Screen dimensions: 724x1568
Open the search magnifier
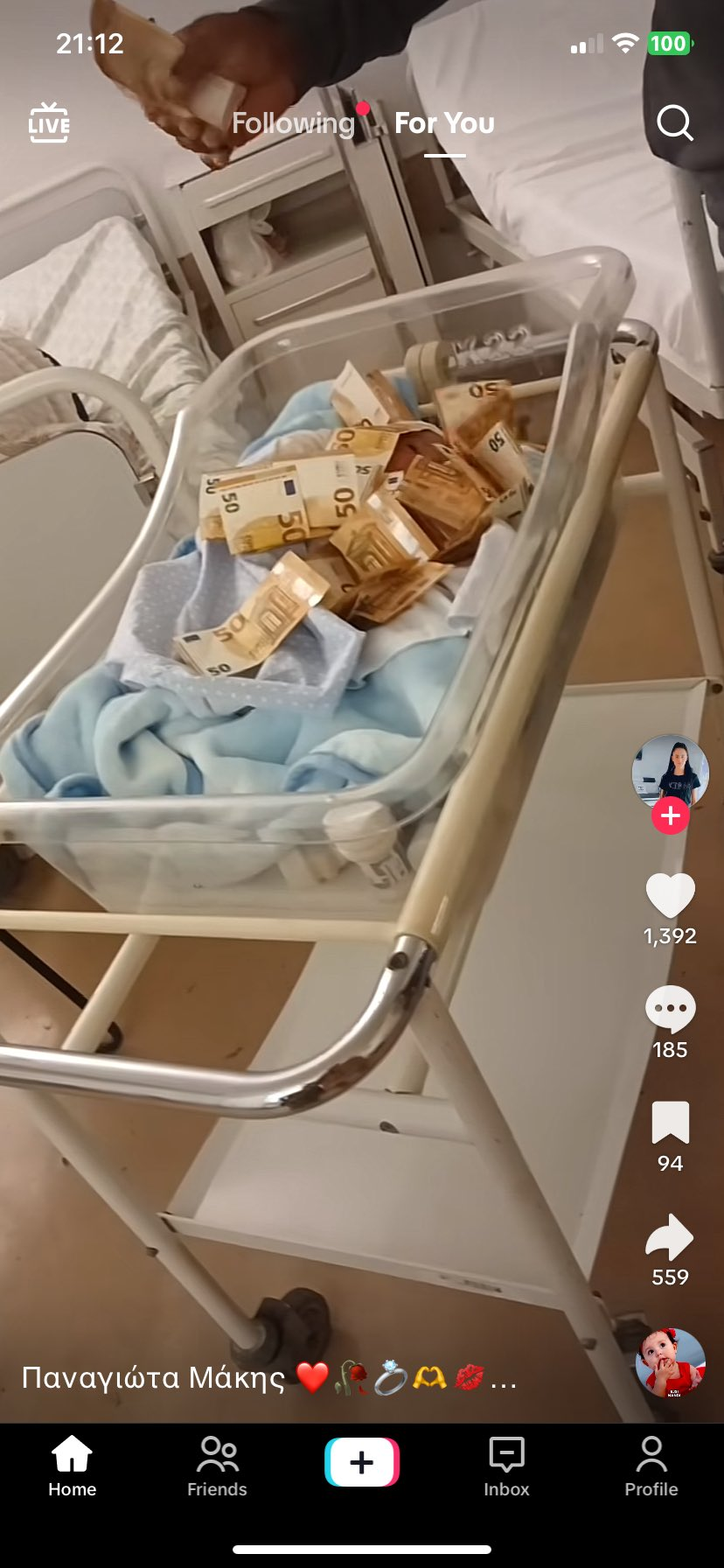tap(674, 123)
